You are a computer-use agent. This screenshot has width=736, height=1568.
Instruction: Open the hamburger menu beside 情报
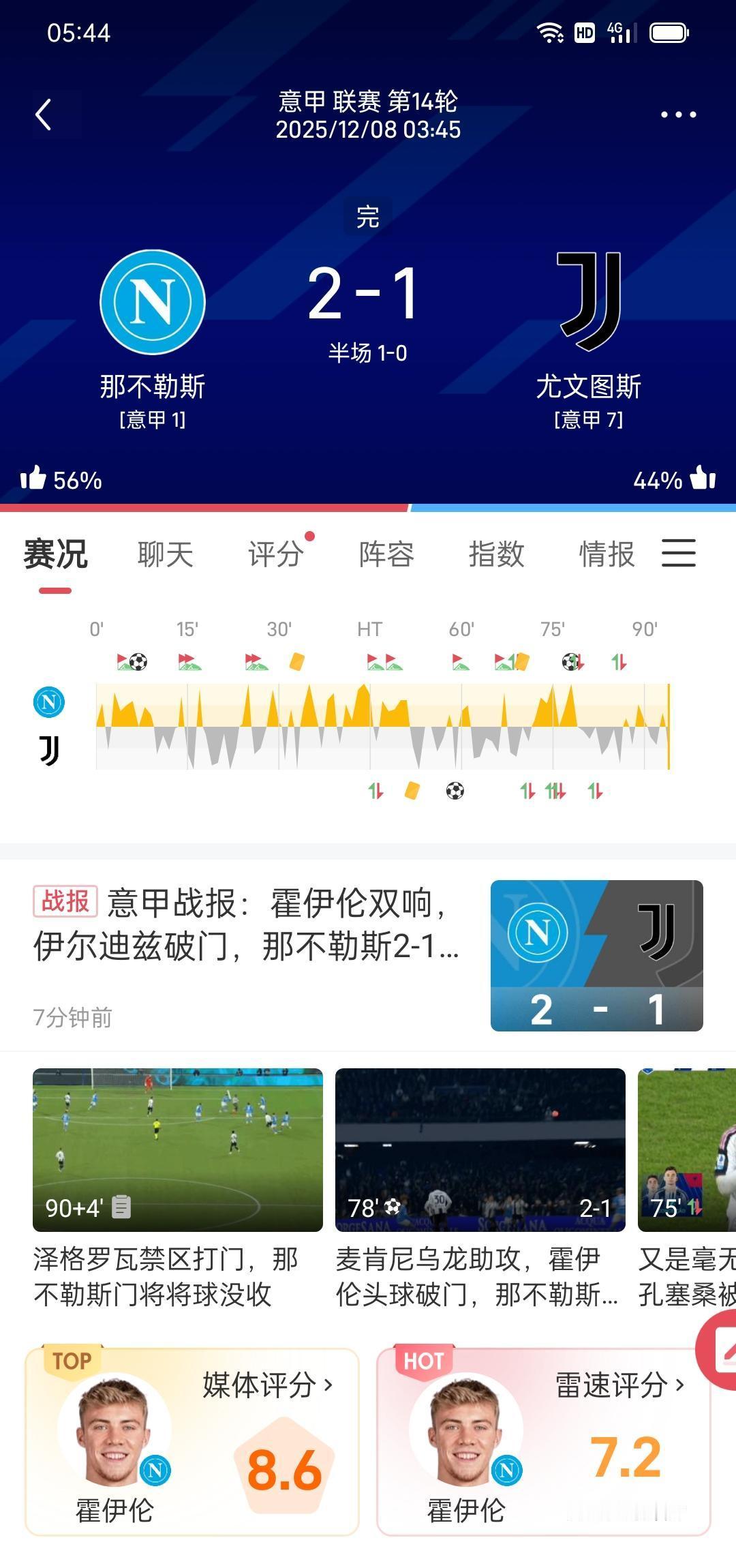pos(679,554)
